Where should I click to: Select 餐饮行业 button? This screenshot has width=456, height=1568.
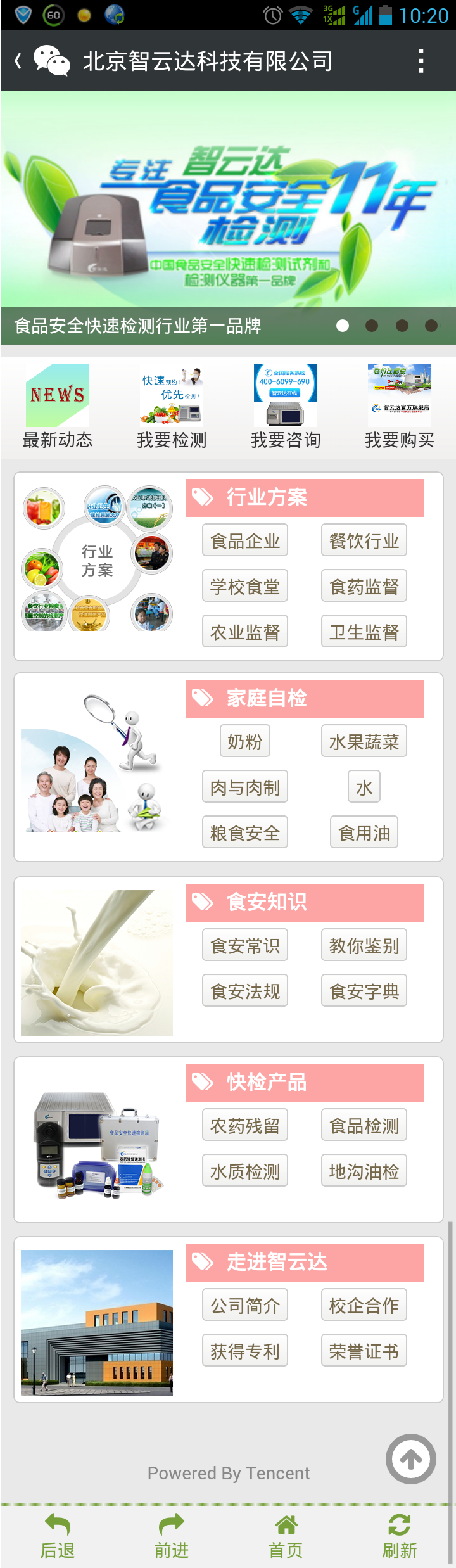[x=364, y=540]
